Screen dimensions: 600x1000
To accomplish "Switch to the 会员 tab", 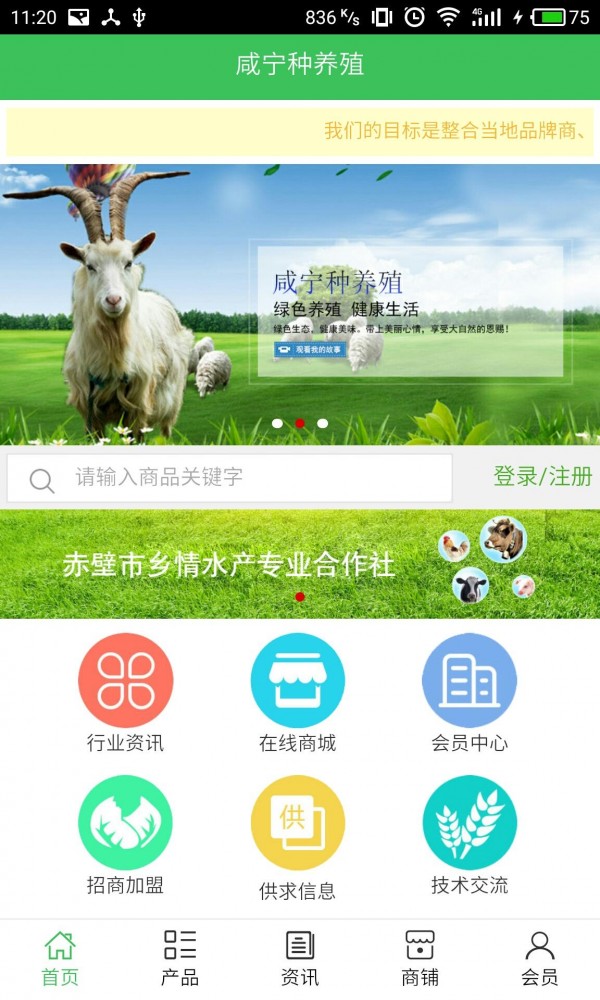I will pyautogui.click(x=540, y=958).
